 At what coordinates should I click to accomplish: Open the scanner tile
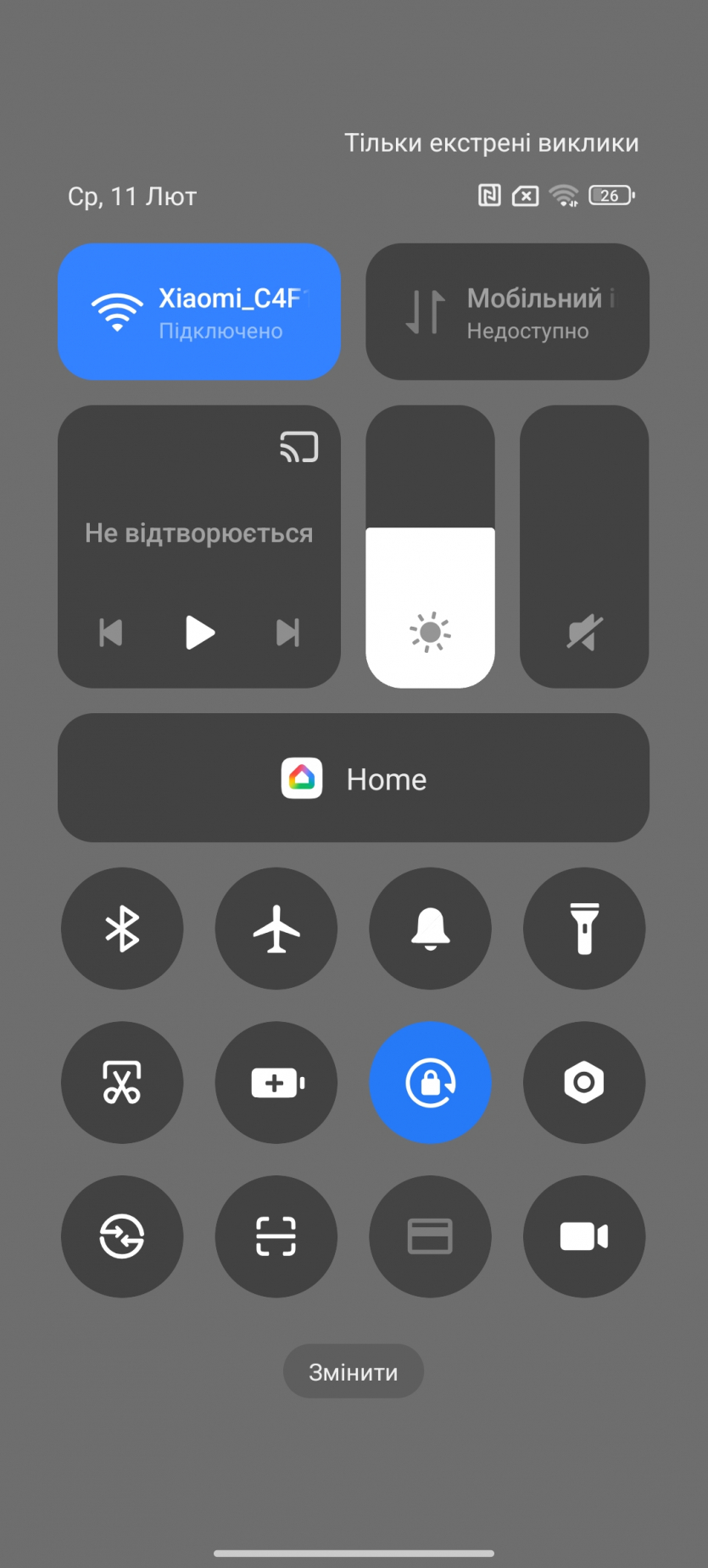[x=276, y=1236]
